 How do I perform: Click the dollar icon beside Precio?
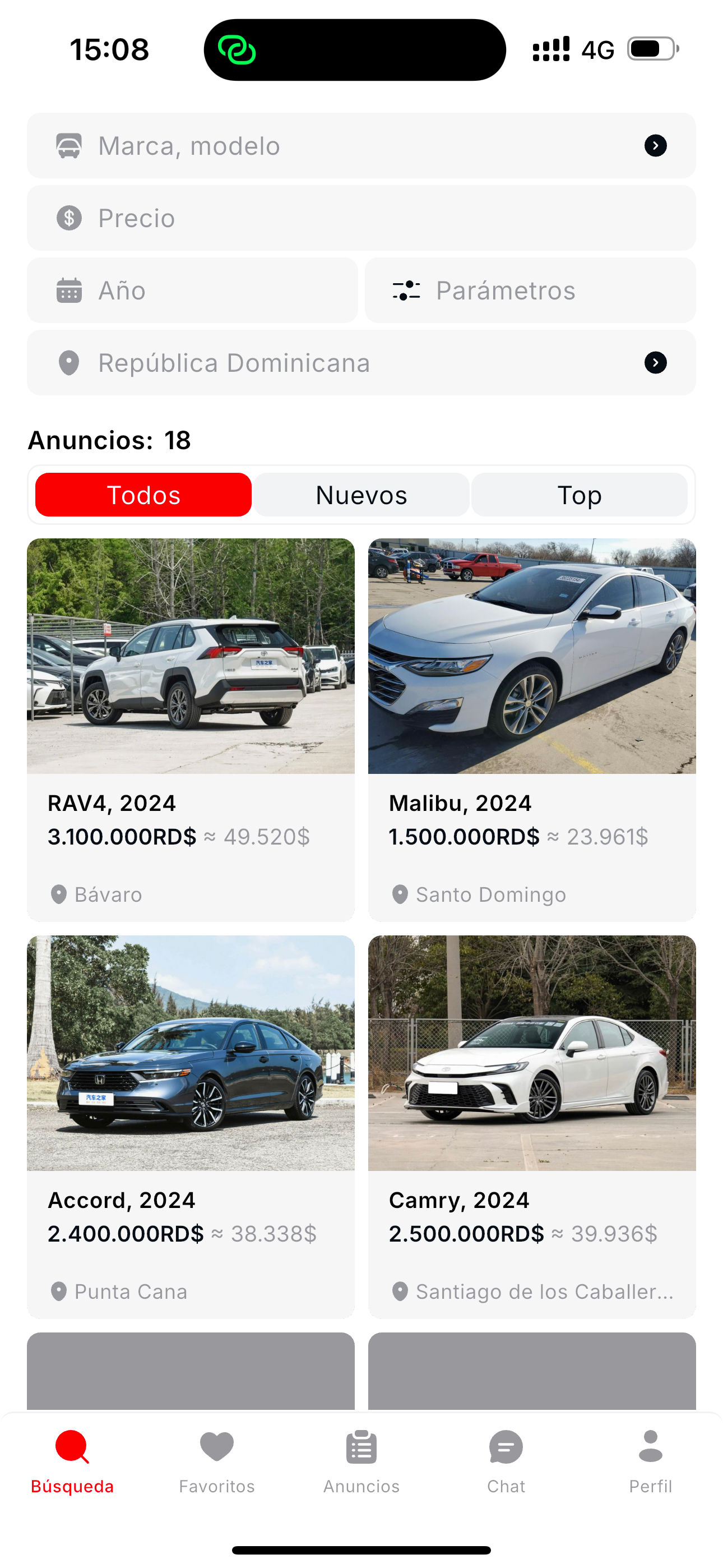71,218
